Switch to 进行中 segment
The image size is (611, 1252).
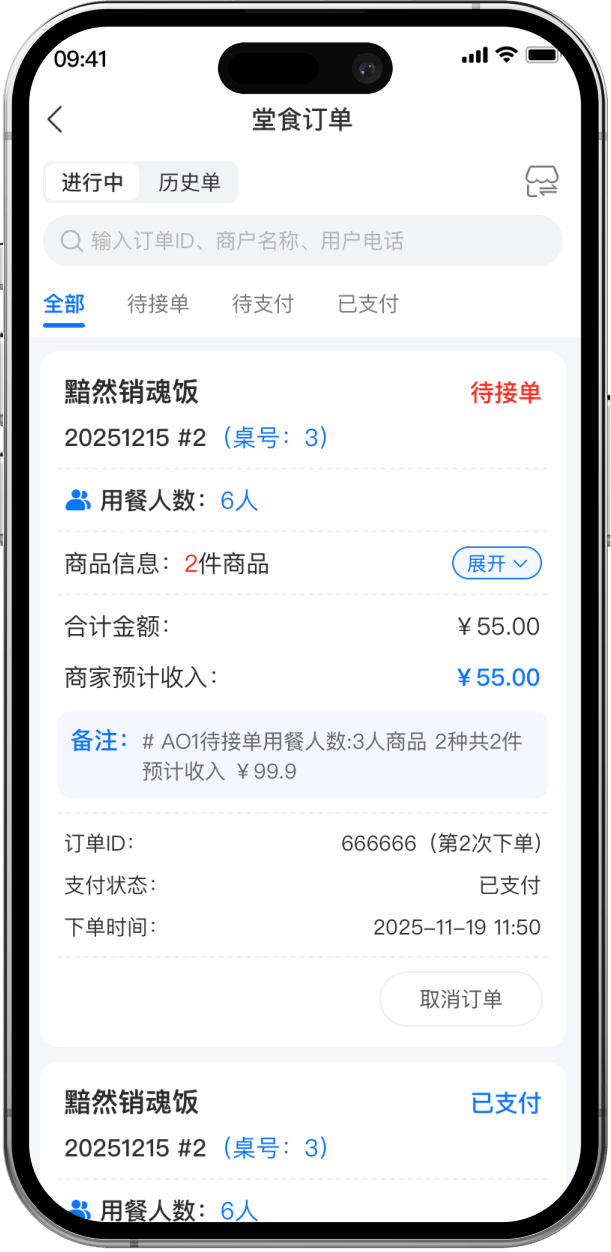pyautogui.click(x=92, y=183)
